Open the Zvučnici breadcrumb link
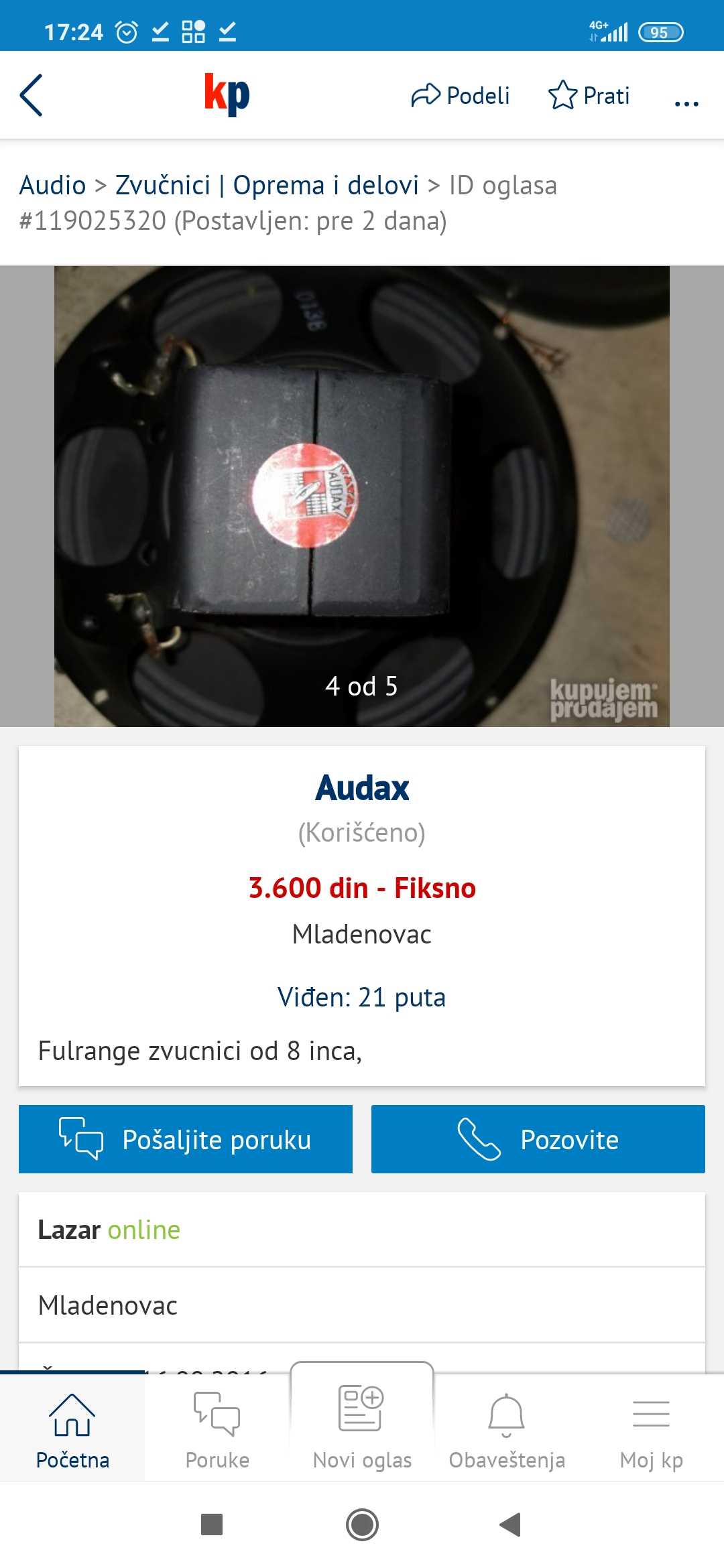 click(163, 185)
